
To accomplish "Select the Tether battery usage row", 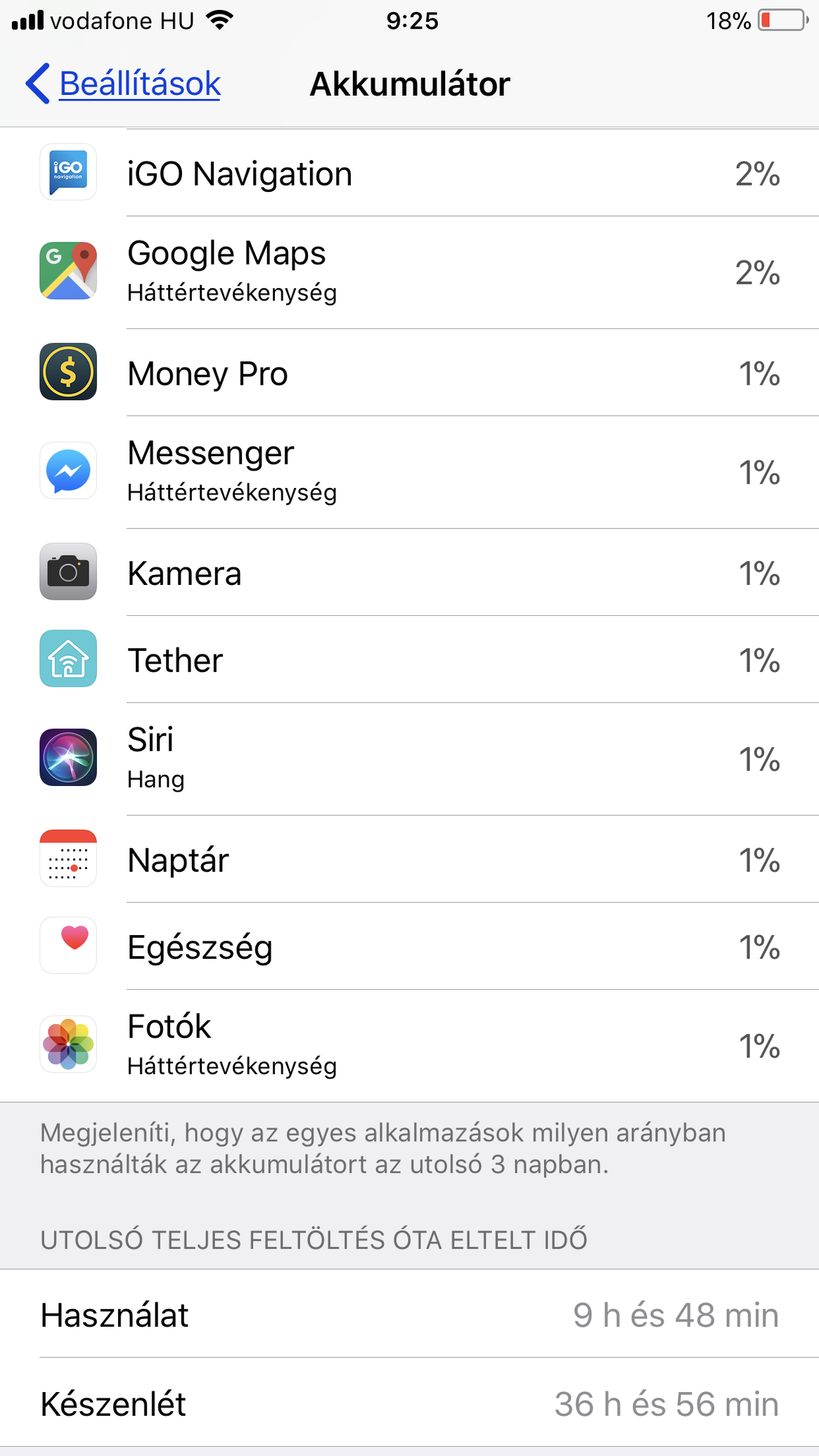I will pos(409,659).
